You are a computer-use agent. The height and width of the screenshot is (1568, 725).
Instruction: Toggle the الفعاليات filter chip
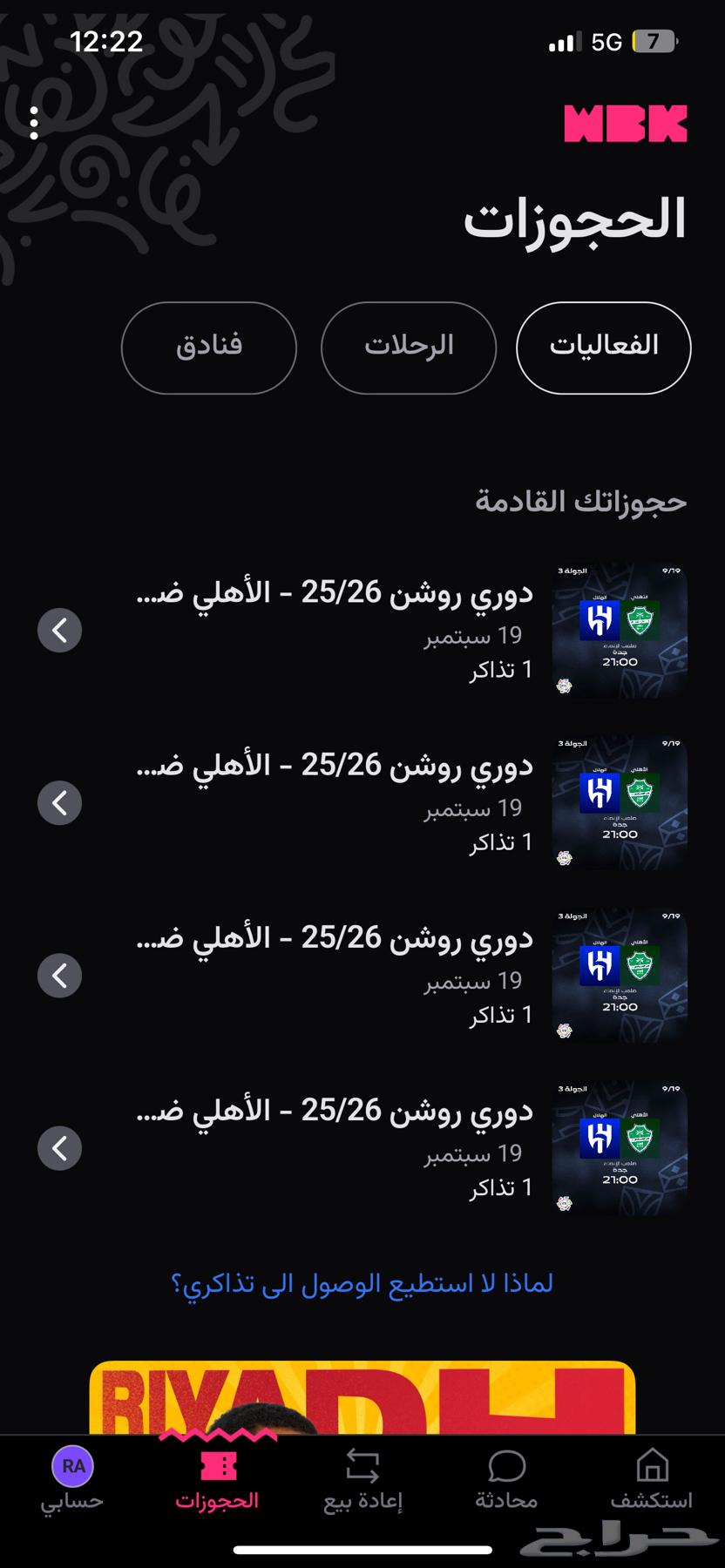pyautogui.click(x=603, y=347)
